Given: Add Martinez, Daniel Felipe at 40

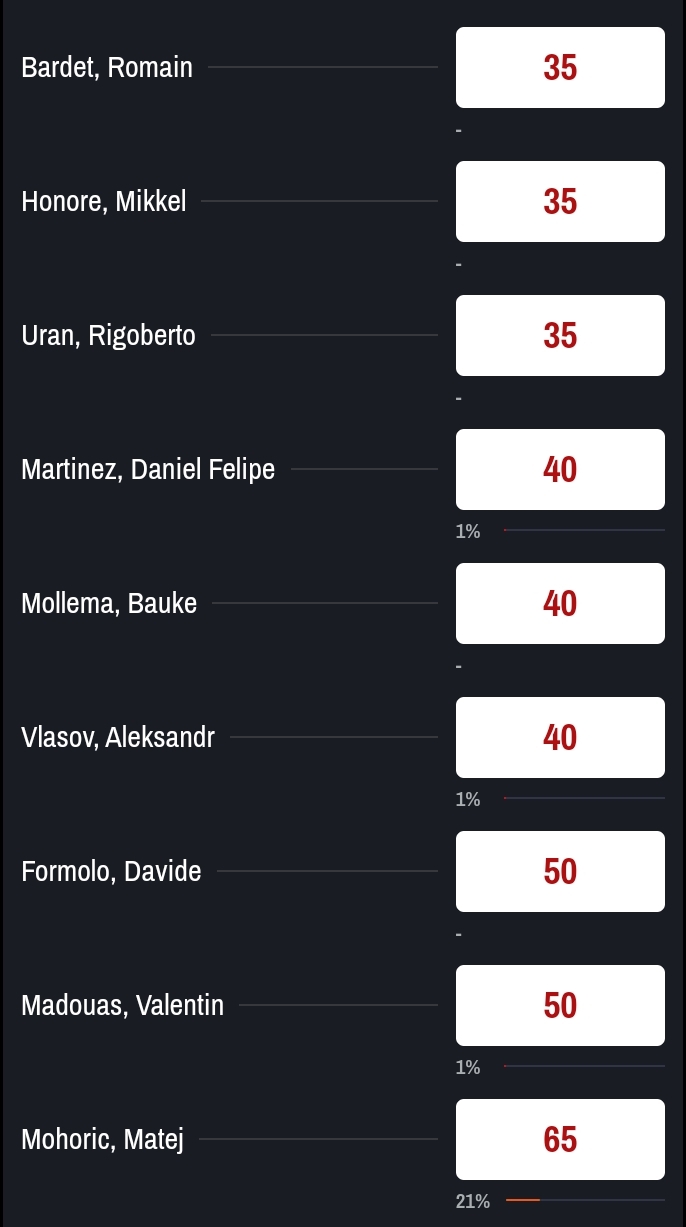Looking at the screenshot, I should pos(560,469).
